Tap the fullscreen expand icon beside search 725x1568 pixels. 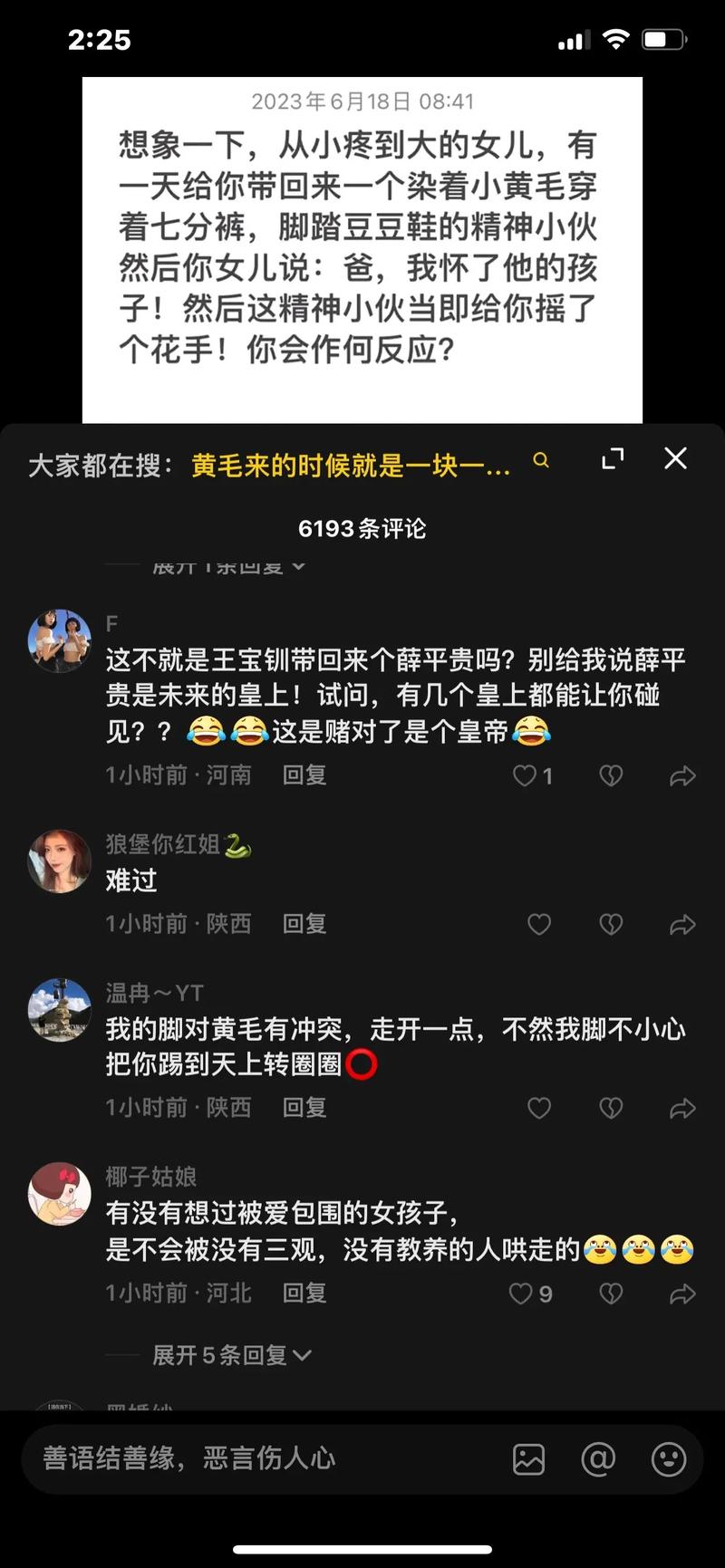[x=613, y=458]
